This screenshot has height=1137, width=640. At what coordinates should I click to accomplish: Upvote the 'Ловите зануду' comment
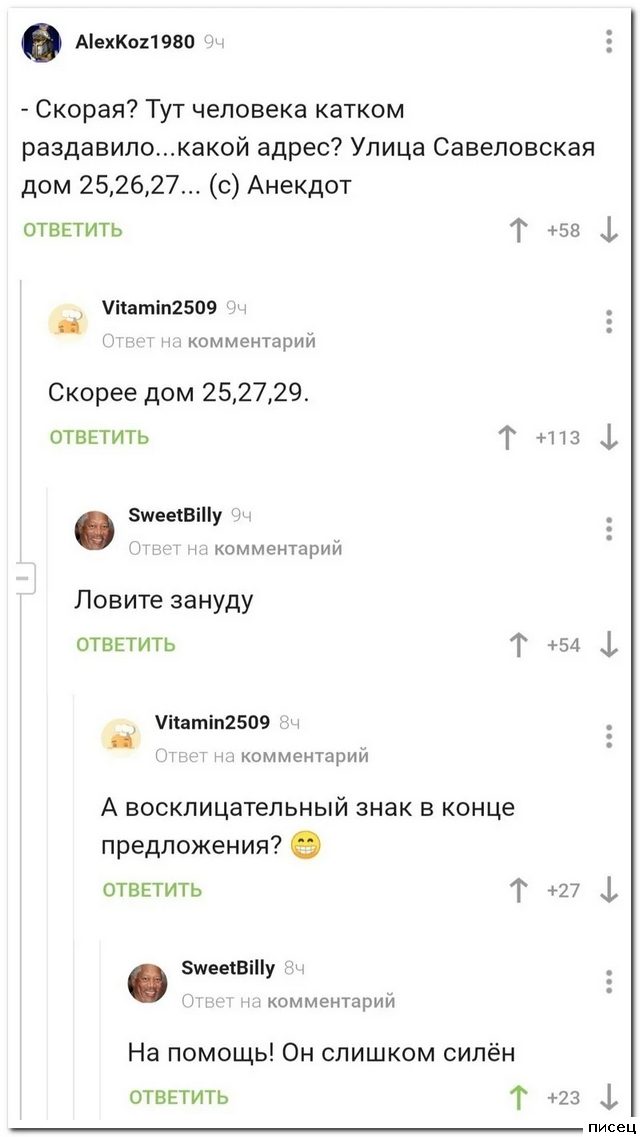point(518,646)
